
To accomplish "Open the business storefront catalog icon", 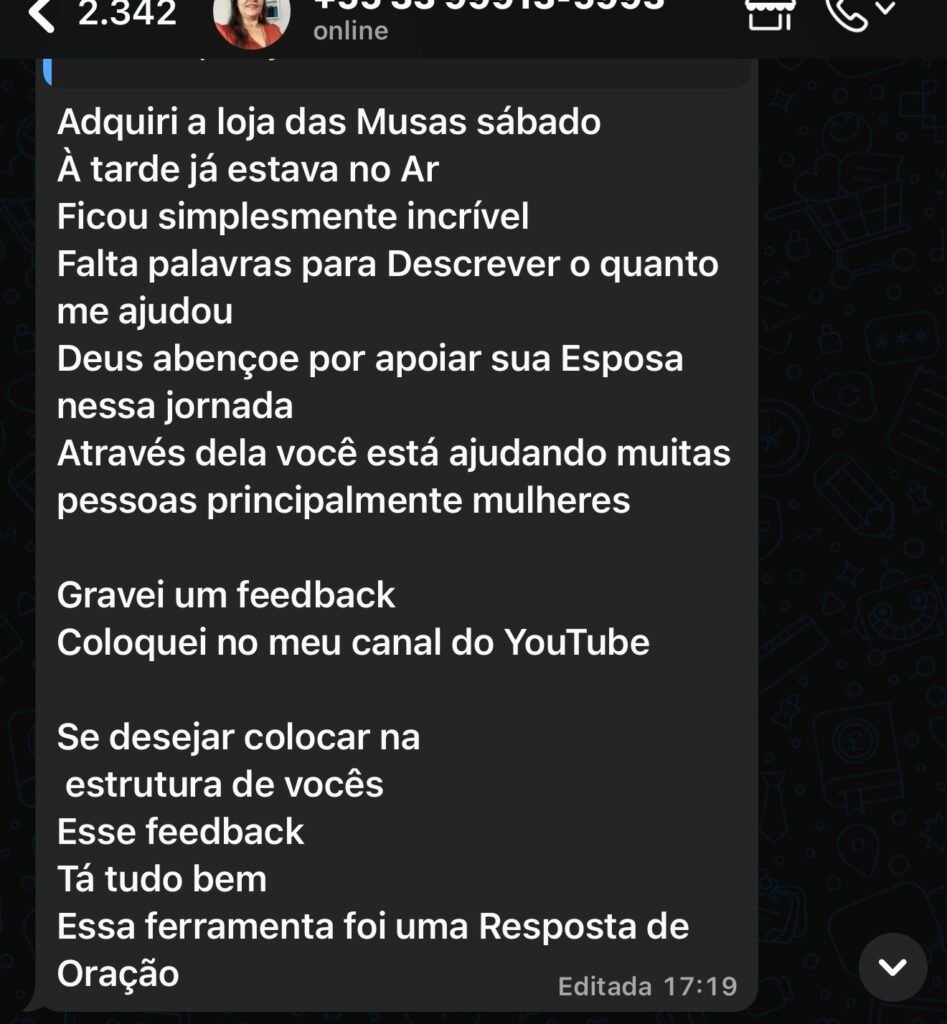I will point(773,14).
